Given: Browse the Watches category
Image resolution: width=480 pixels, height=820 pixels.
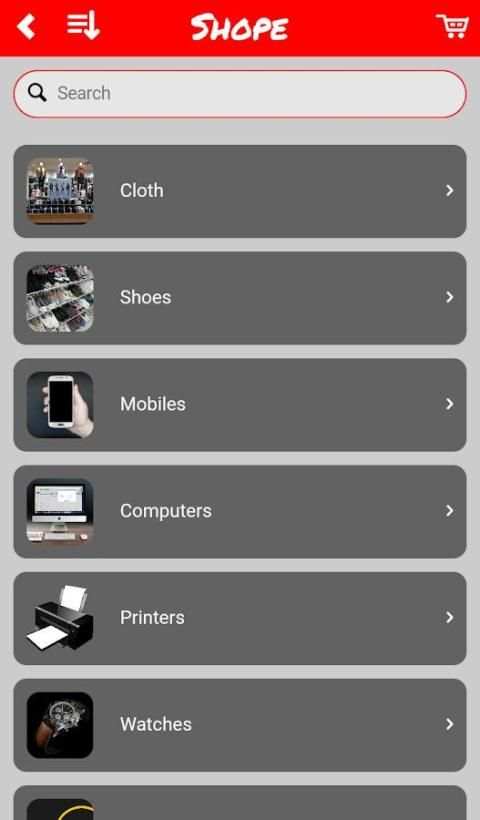Looking at the screenshot, I should click(x=240, y=725).
